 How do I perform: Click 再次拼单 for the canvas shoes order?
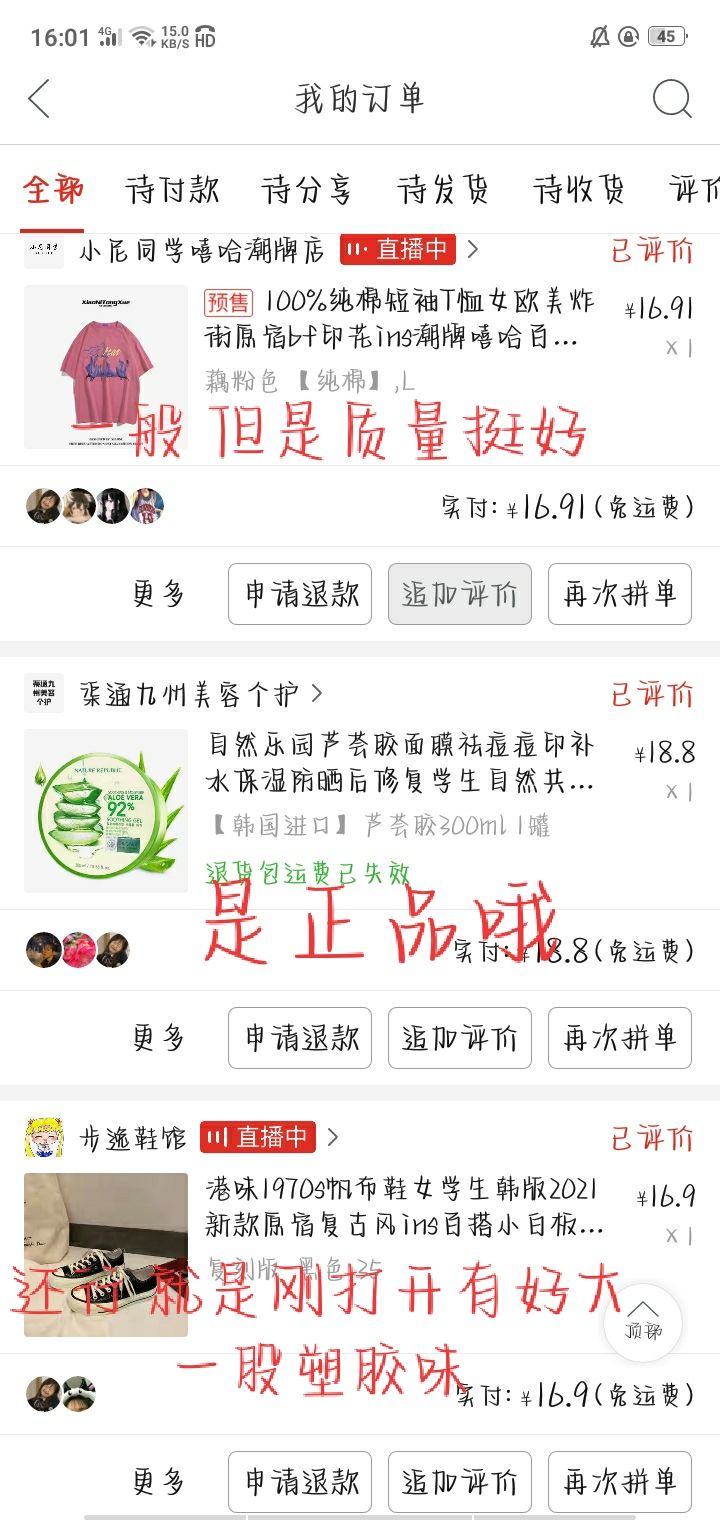coord(619,1481)
